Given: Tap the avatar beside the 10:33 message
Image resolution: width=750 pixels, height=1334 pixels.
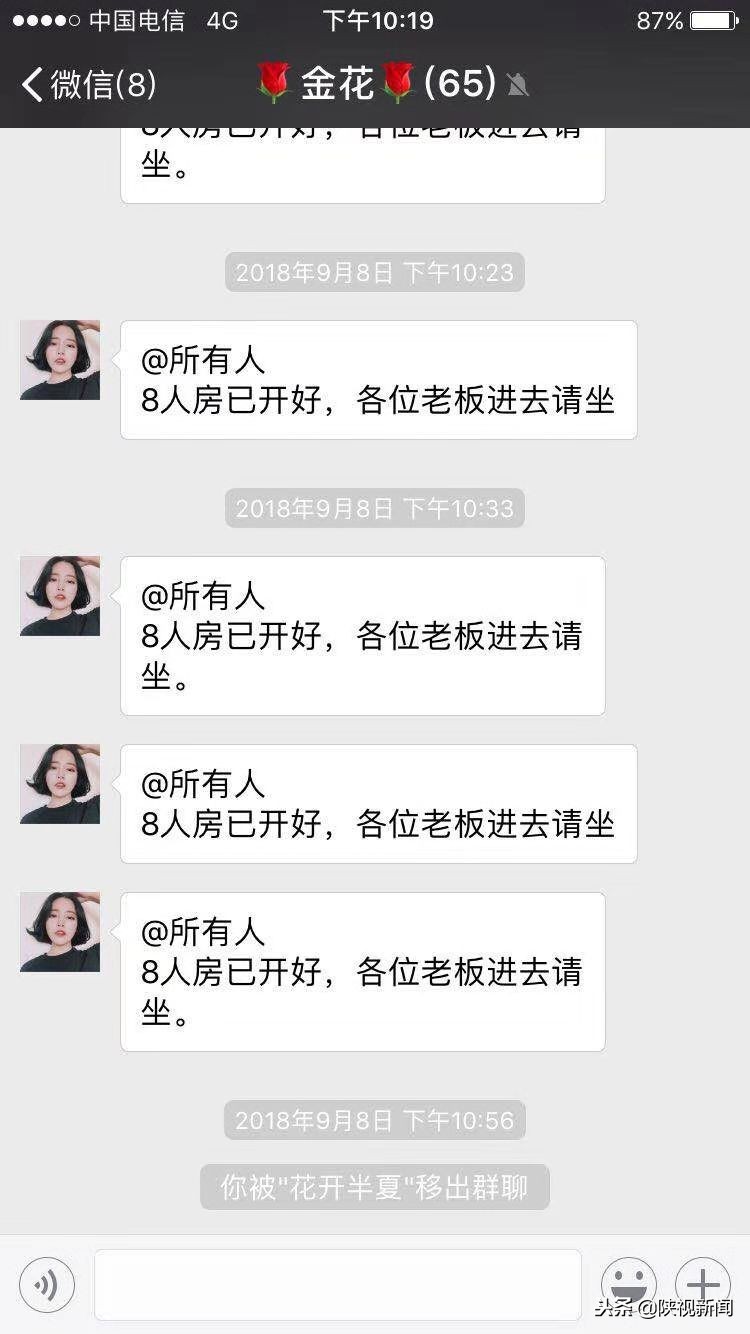Looking at the screenshot, I should 59,596.
